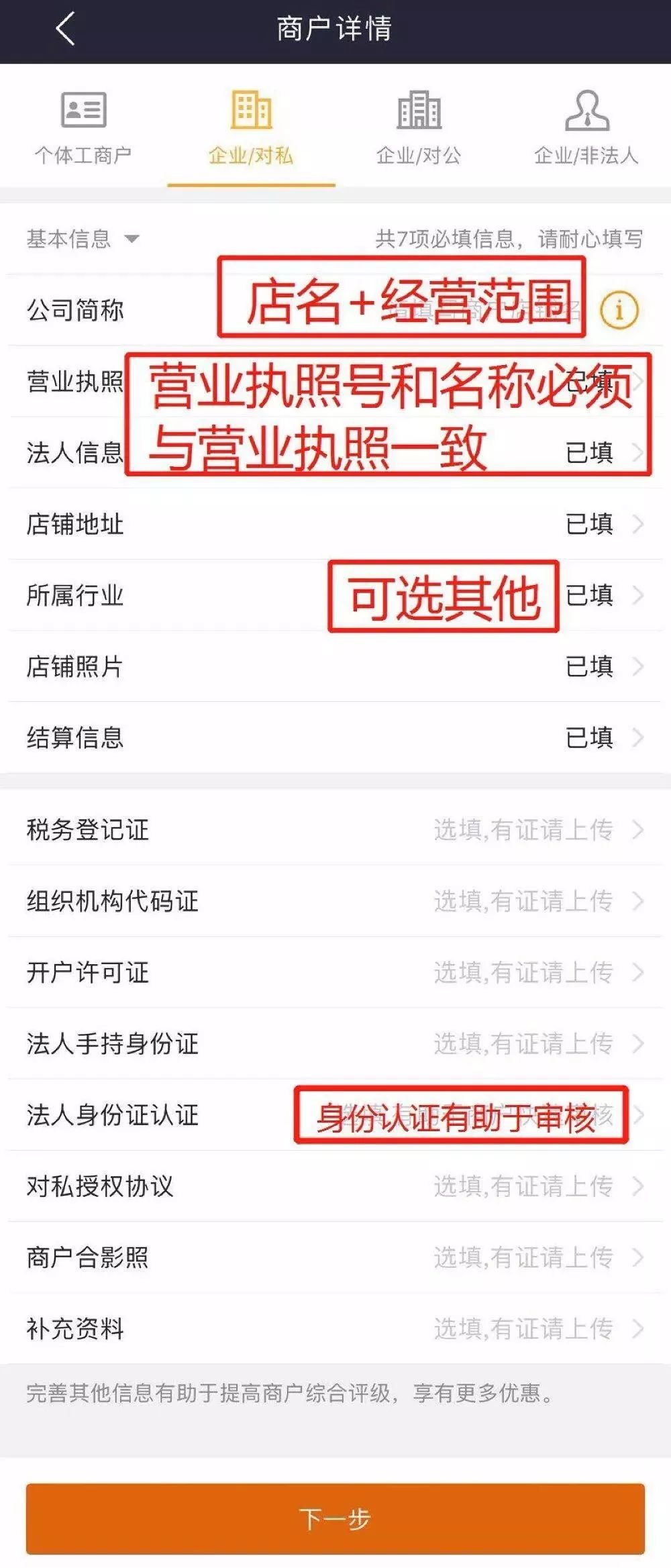Select the 企业/对私 tab

[251, 127]
